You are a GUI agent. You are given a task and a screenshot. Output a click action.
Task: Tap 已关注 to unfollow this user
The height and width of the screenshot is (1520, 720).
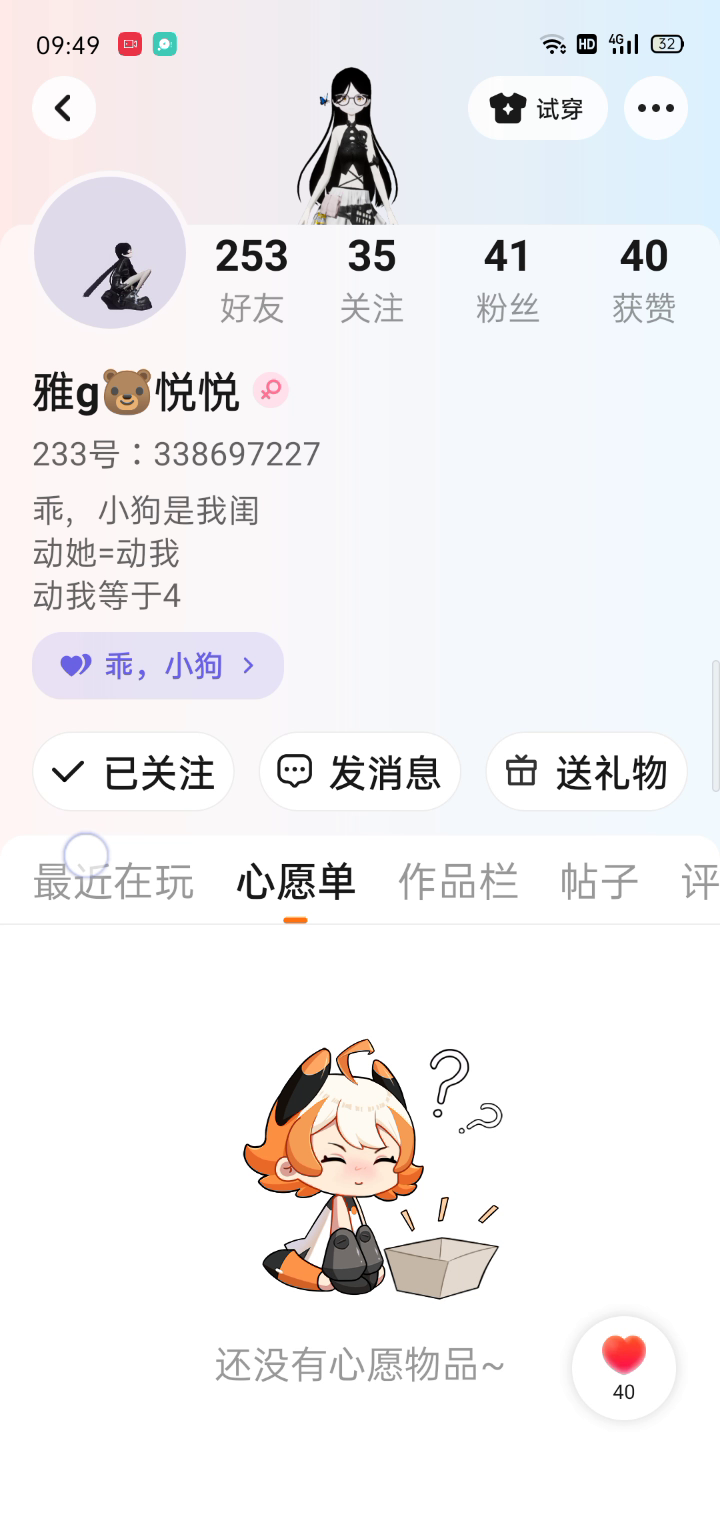coord(134,772)
